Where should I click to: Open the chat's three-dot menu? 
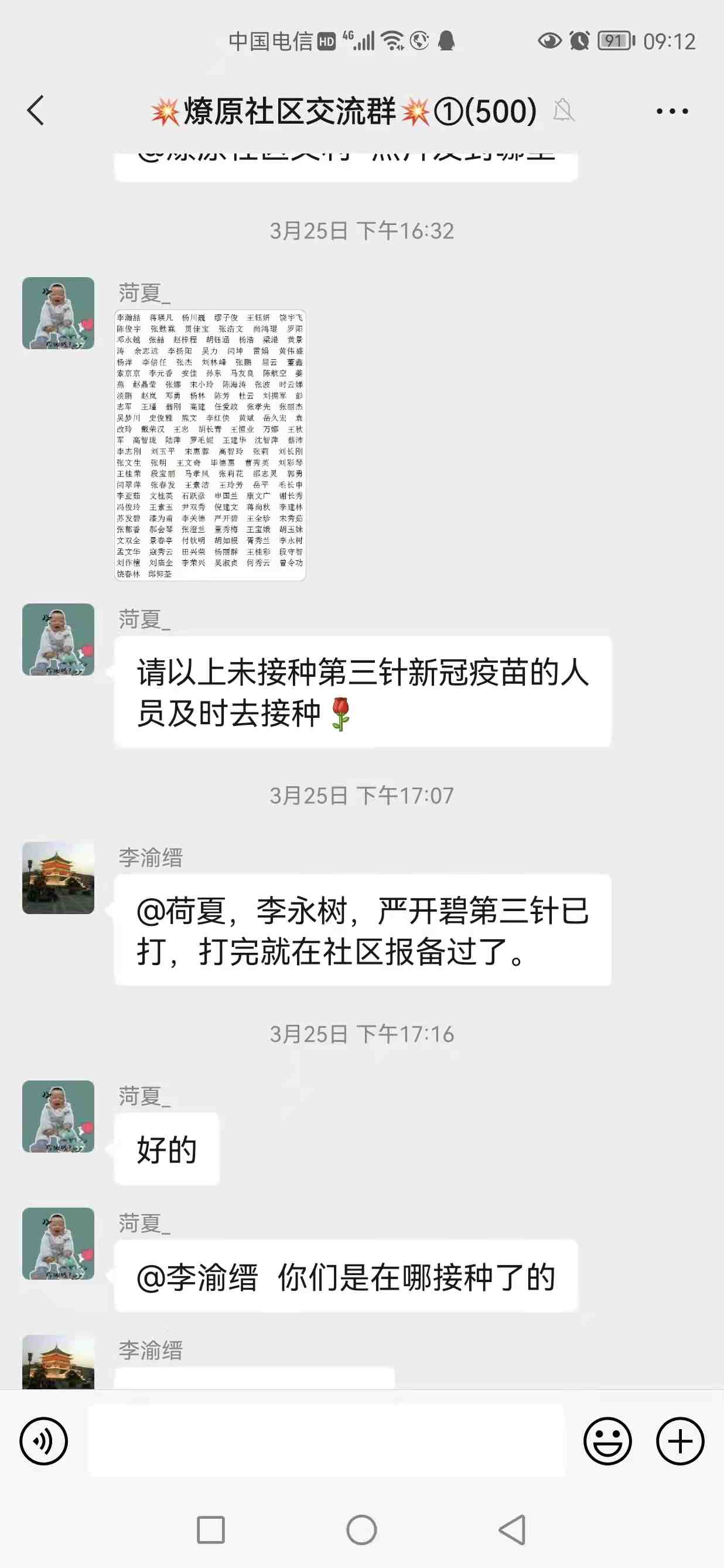pyautogui.click(x=672, y=111)
